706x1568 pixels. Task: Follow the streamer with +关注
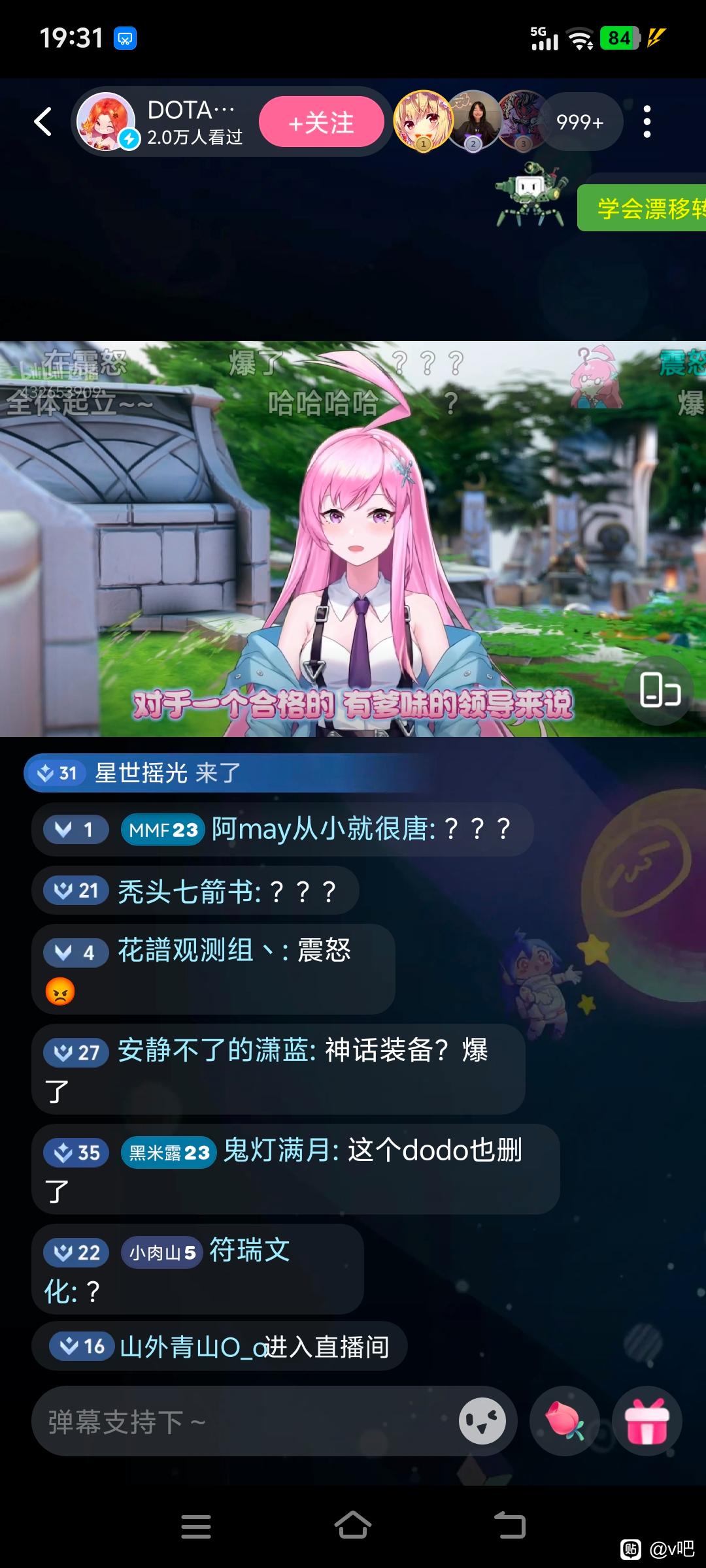tap(322, 122)
